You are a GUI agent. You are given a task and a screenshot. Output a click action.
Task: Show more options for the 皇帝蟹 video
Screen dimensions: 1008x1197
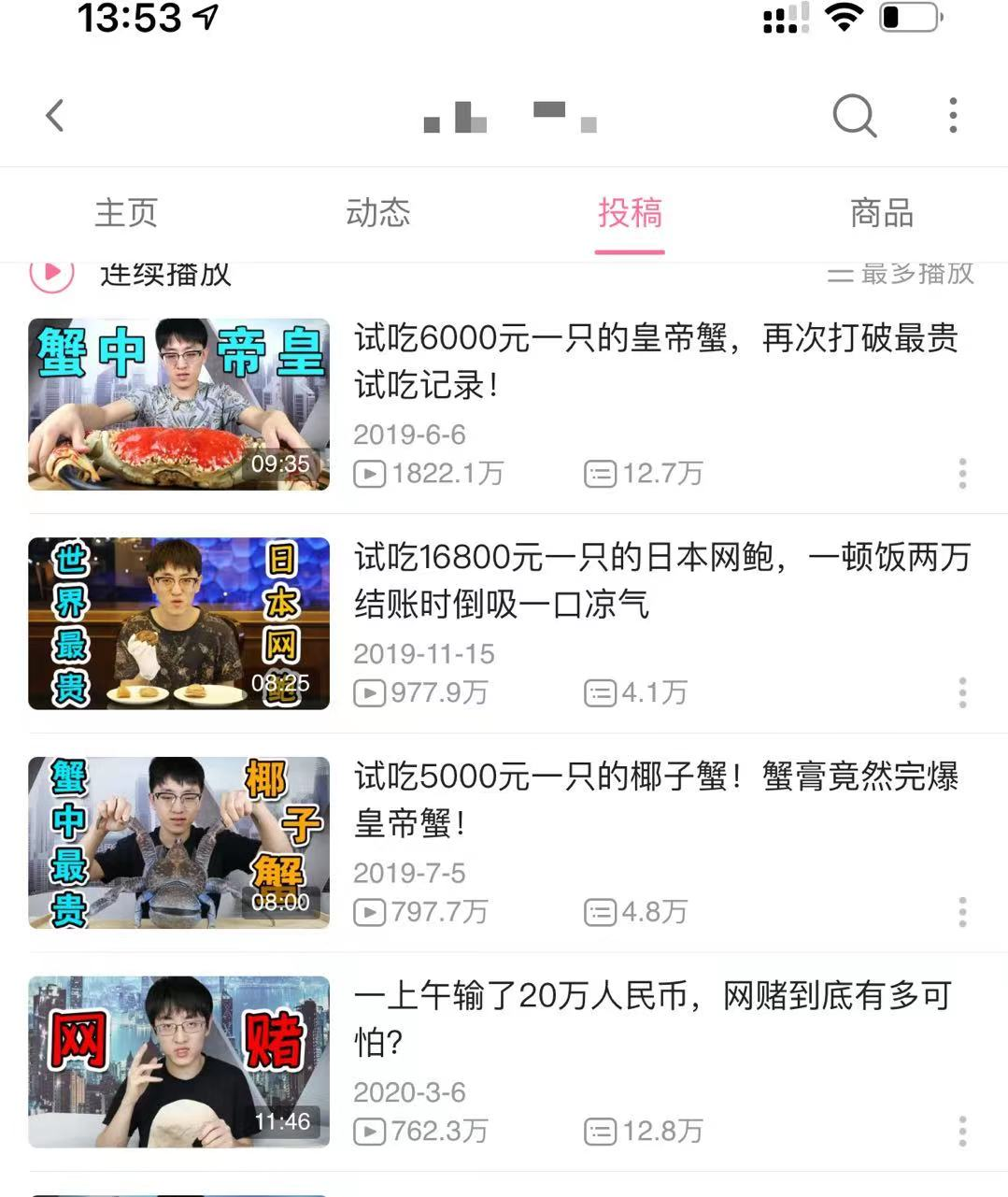962,474
